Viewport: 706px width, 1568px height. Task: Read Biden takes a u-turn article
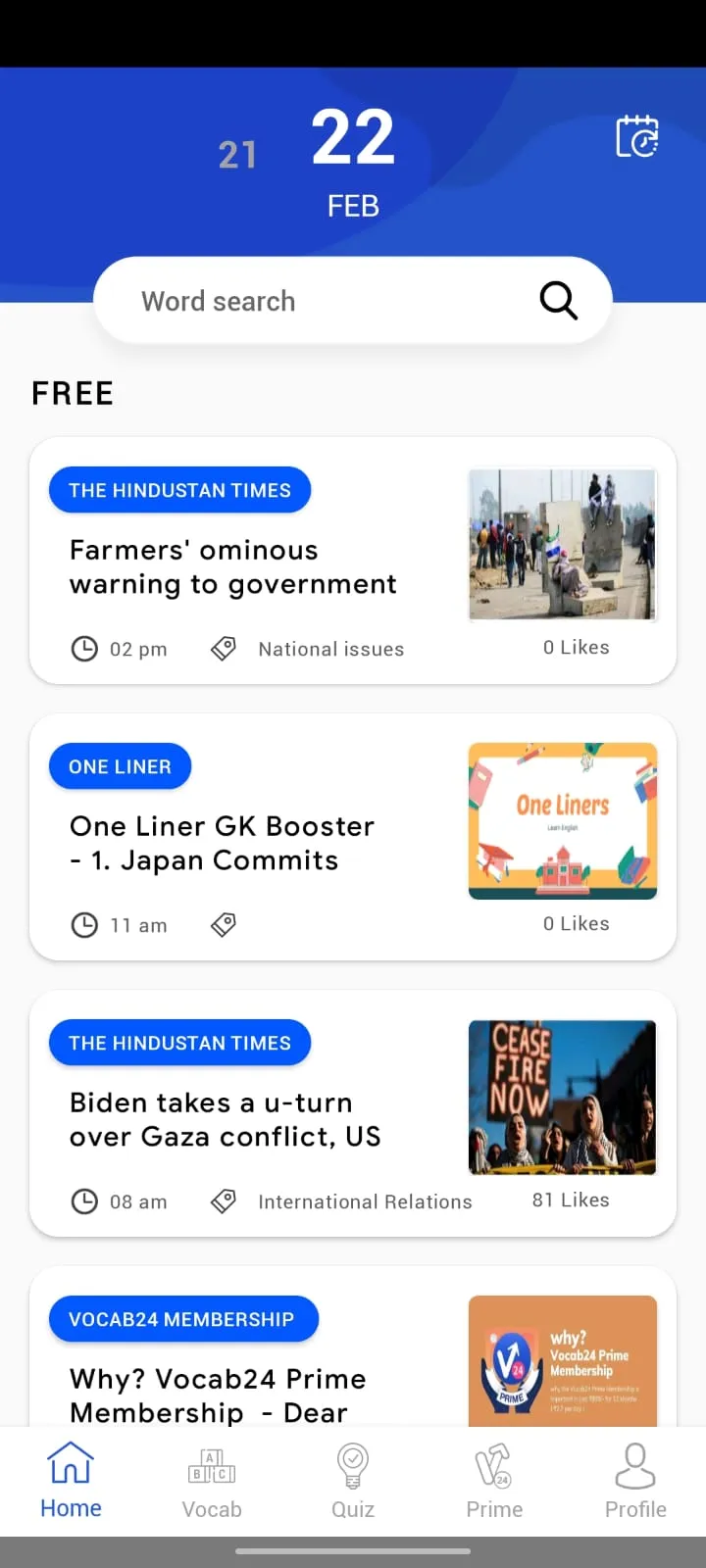point(226,1119)
